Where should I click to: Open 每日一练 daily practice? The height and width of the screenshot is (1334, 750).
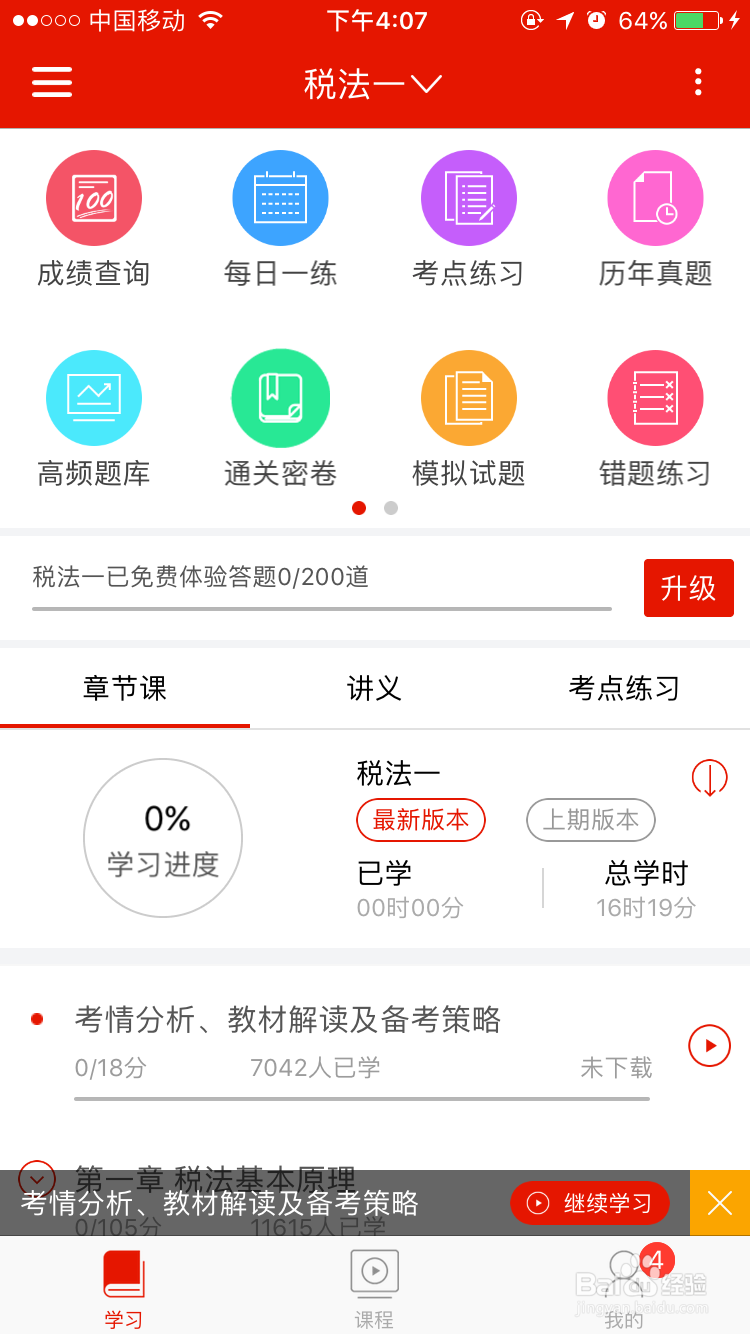(x=281, y=219)
